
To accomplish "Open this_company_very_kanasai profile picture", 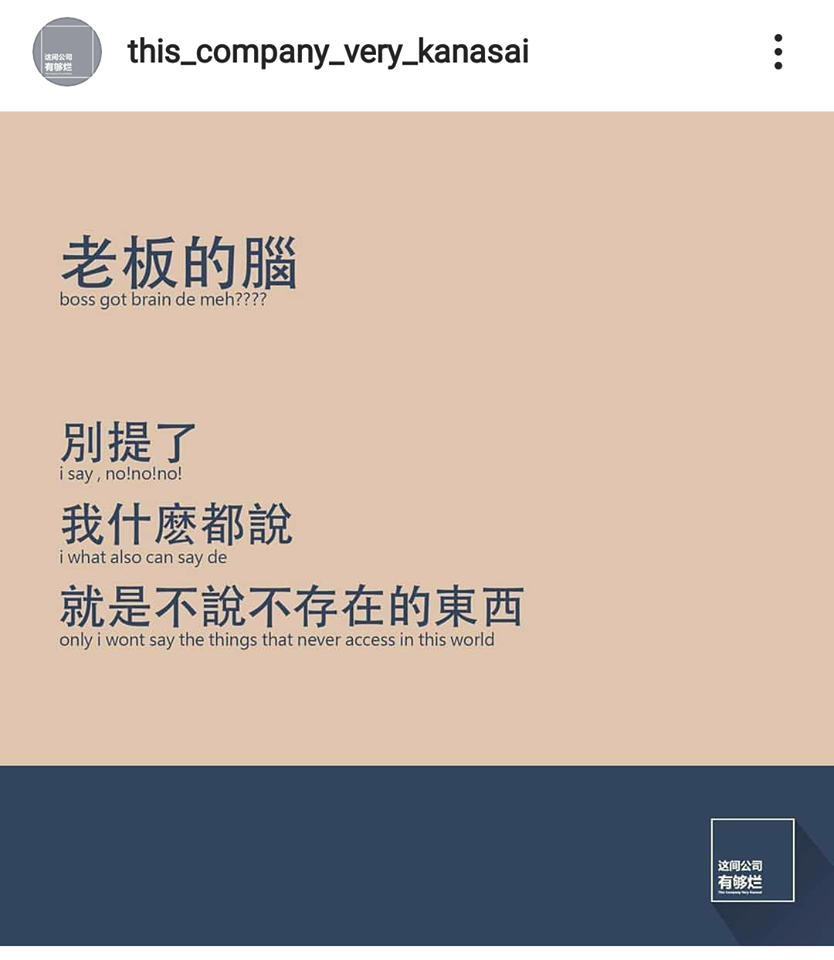I will pos(67,52).
